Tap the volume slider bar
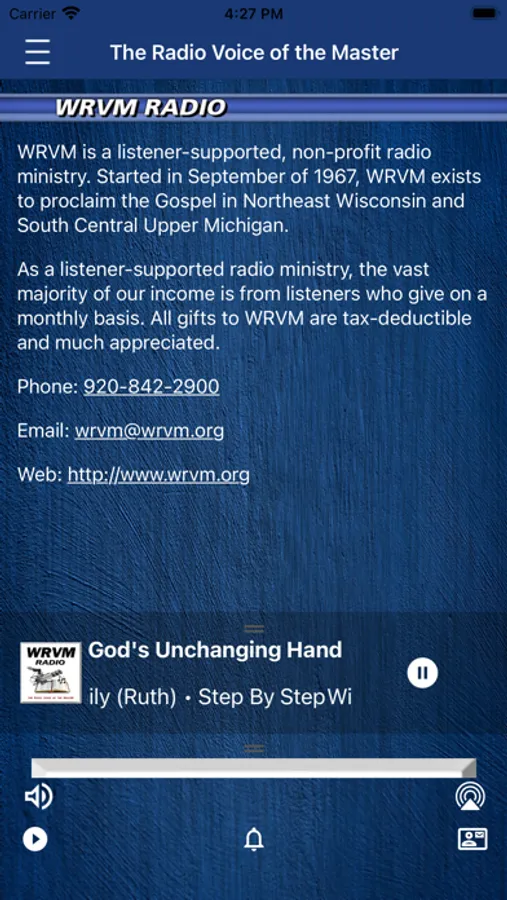 click(x=253, y=768)
